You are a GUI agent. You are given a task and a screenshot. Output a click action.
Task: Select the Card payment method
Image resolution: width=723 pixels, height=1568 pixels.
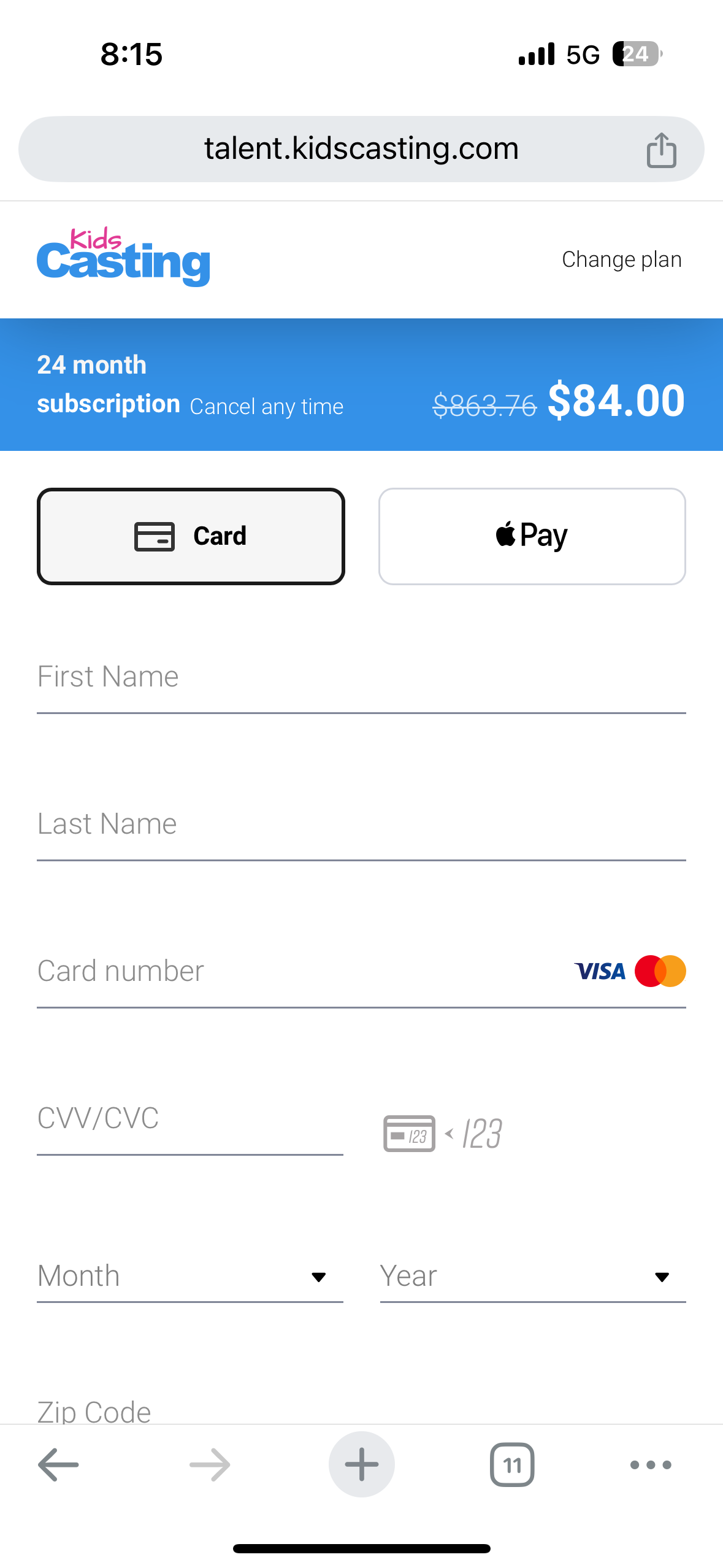(191, 536)
